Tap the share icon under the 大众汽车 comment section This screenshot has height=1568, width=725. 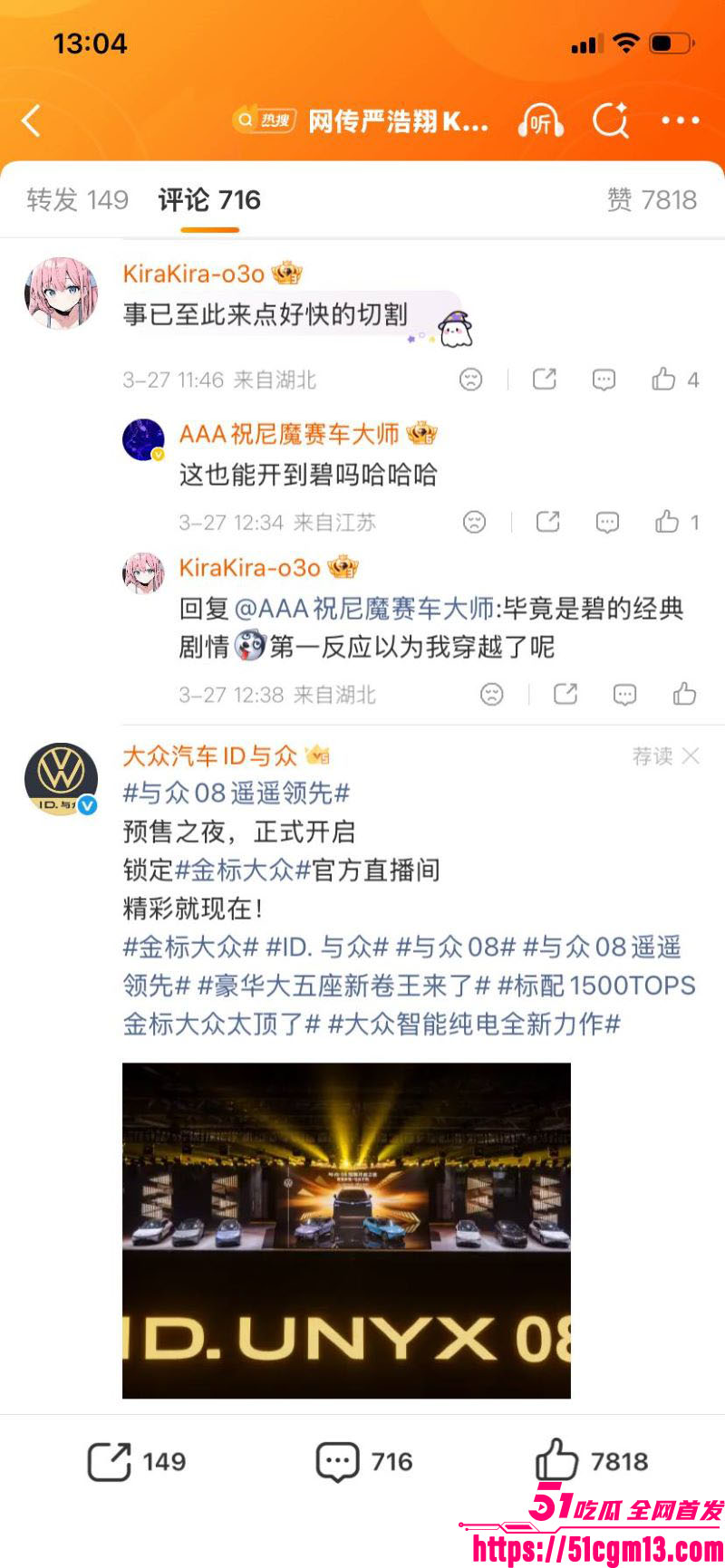coord(109,1461)
